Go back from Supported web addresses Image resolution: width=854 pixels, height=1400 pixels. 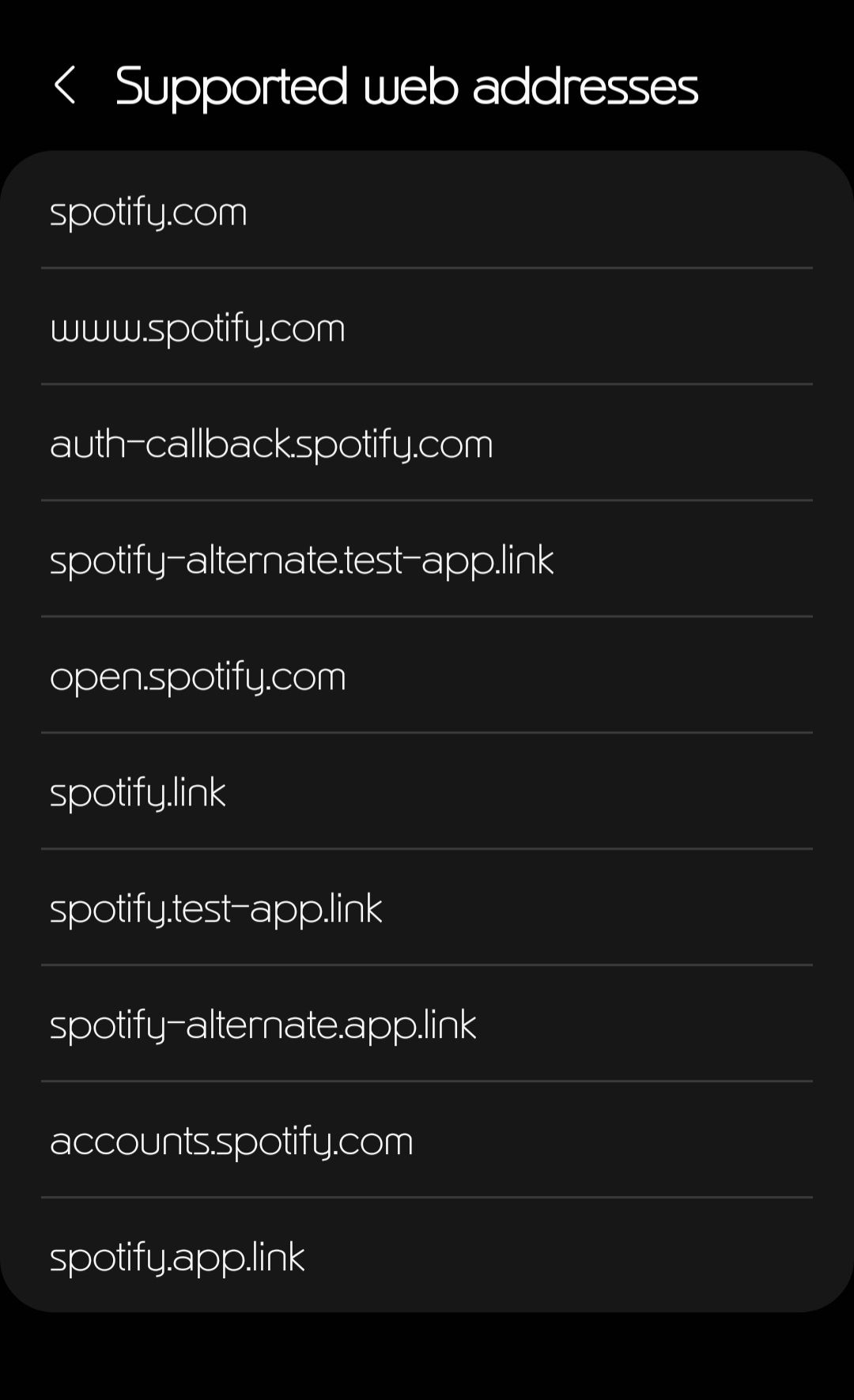[x=65, y=85]
